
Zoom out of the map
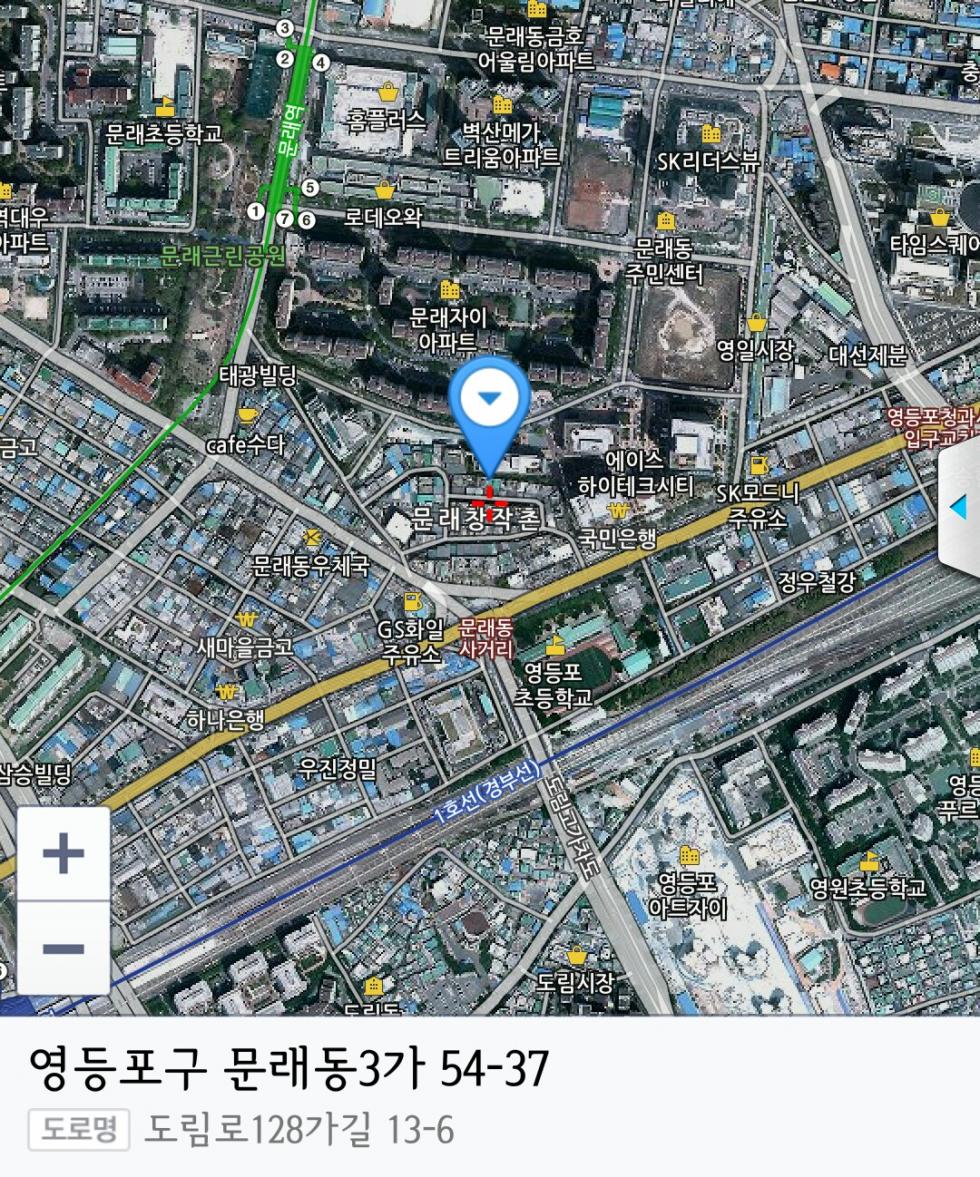click(x=63, y=948)
